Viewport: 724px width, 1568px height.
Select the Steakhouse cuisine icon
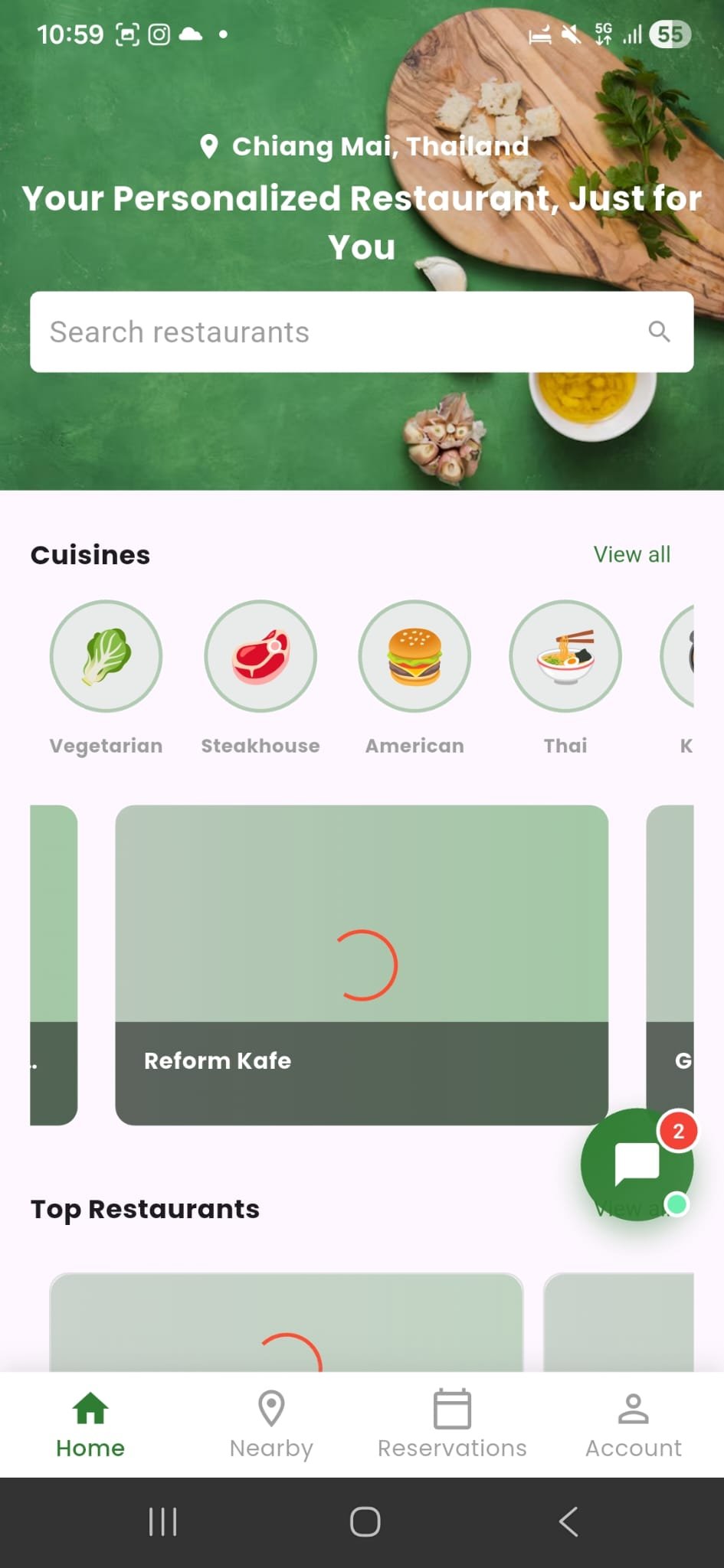[x=260, y=656]
